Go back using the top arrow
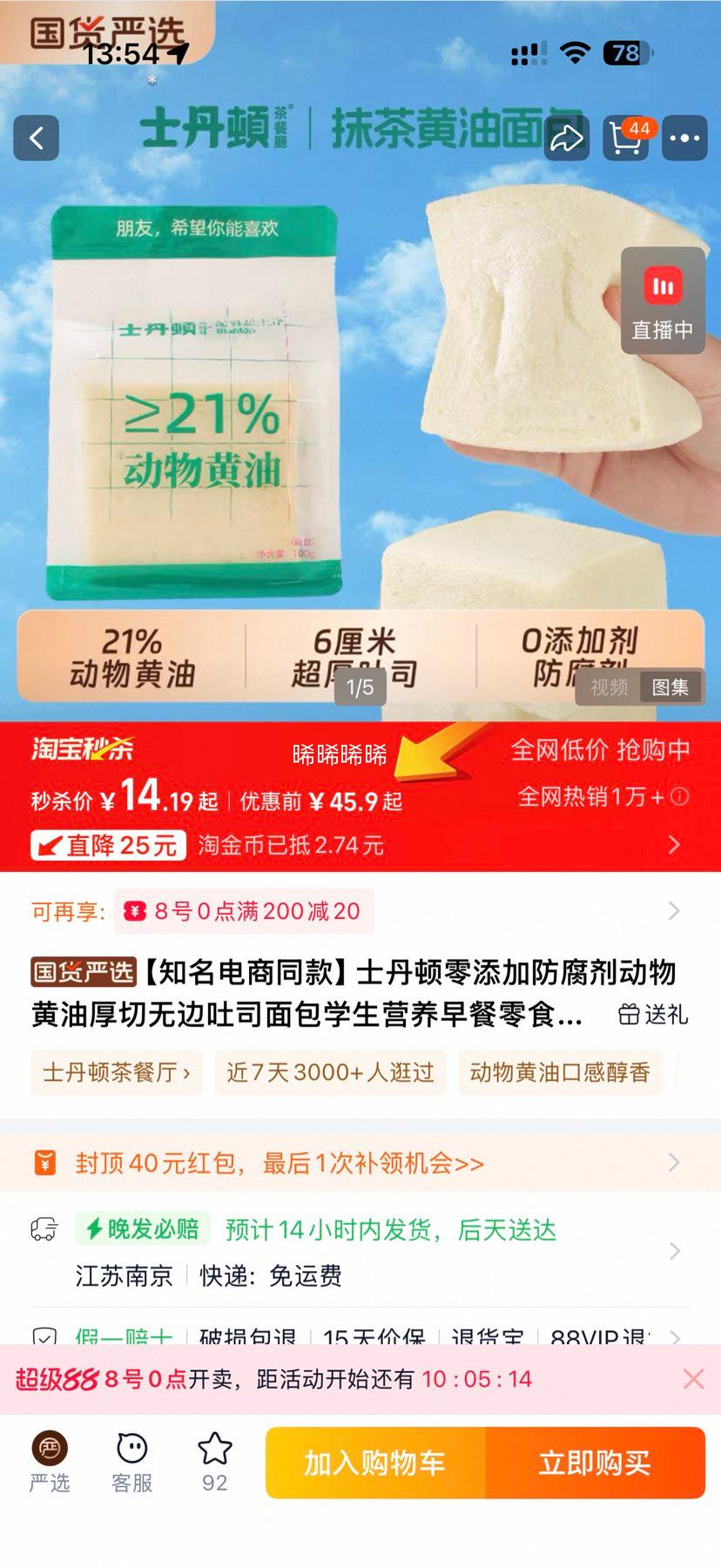The height and width of the screenshot is (1568, 721). (37, 138)
